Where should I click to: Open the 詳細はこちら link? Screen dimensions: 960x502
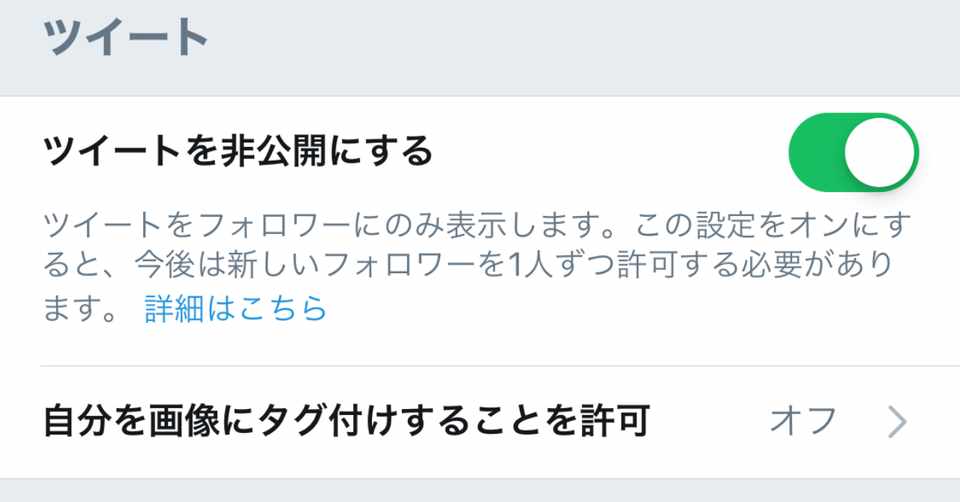[235, 309]
